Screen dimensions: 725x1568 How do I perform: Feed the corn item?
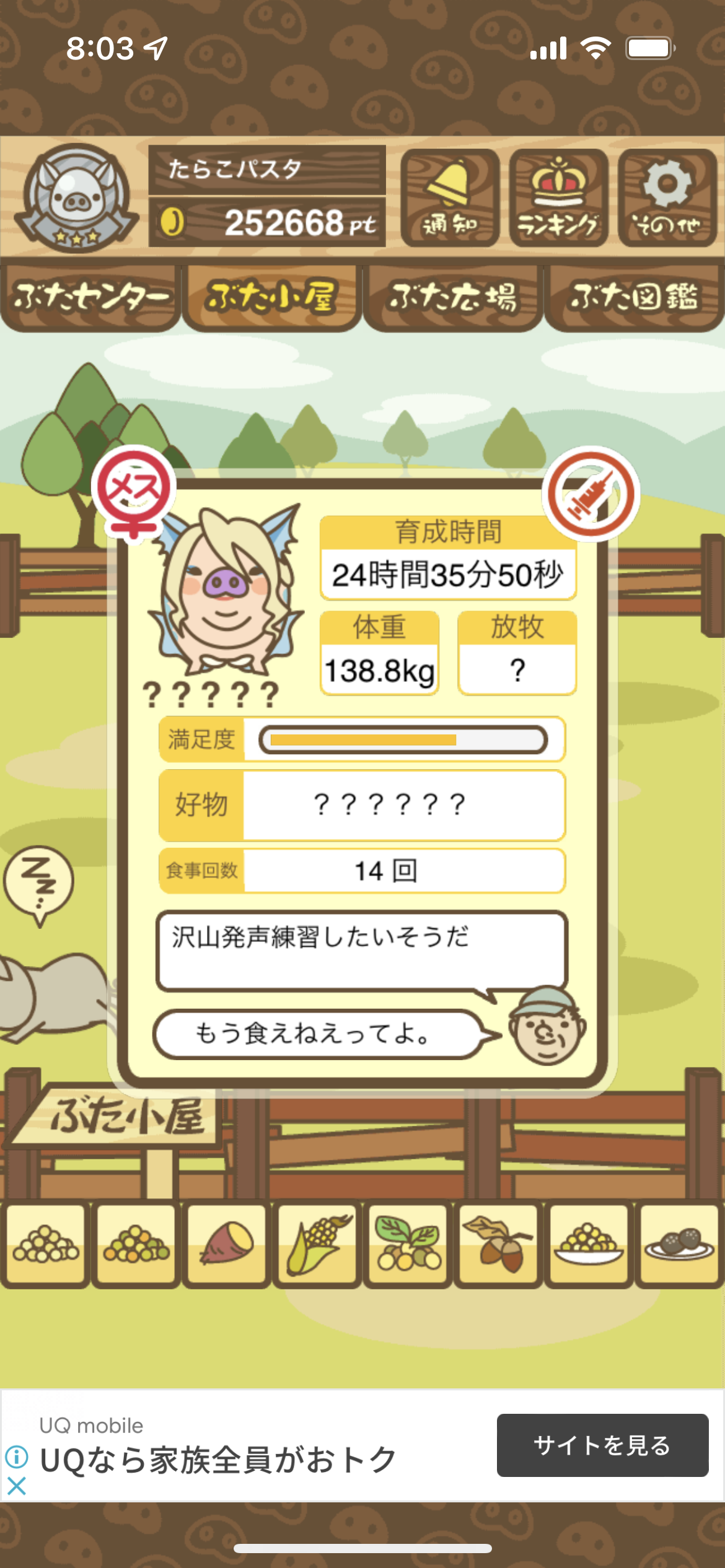click(x=317, y=1244)
